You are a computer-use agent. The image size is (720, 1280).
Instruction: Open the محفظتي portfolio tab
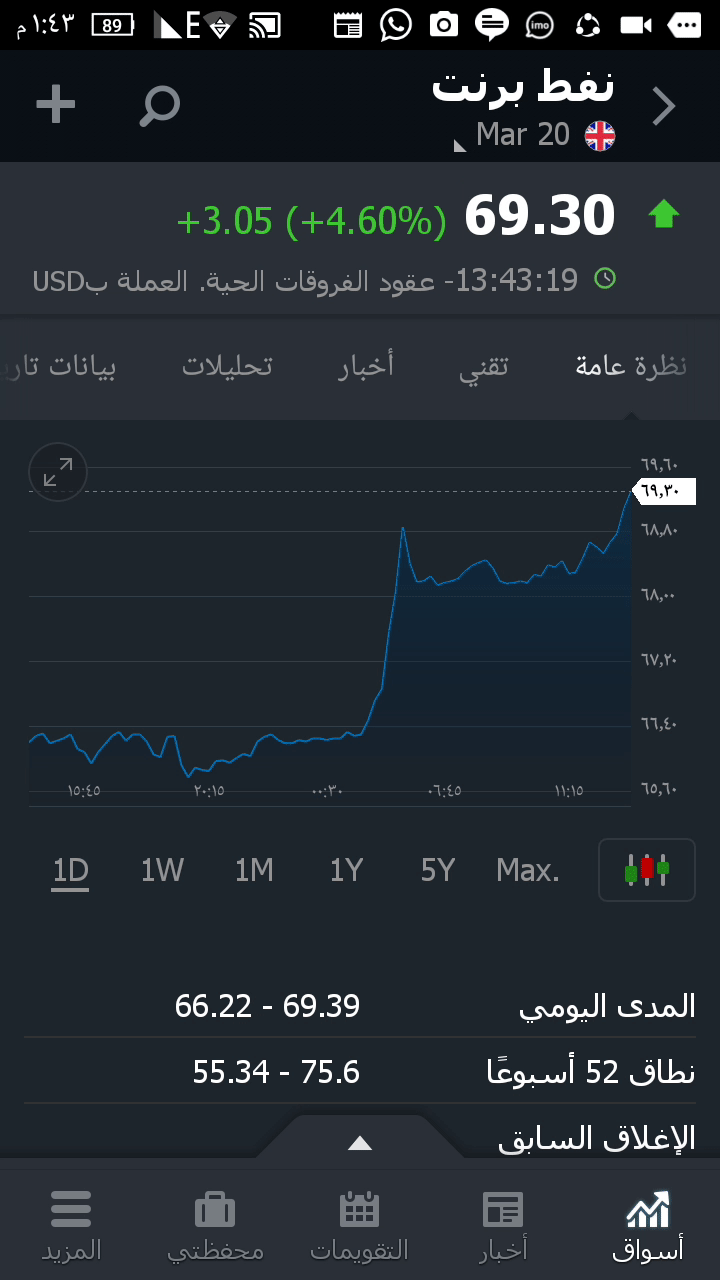click(215, 1225)
